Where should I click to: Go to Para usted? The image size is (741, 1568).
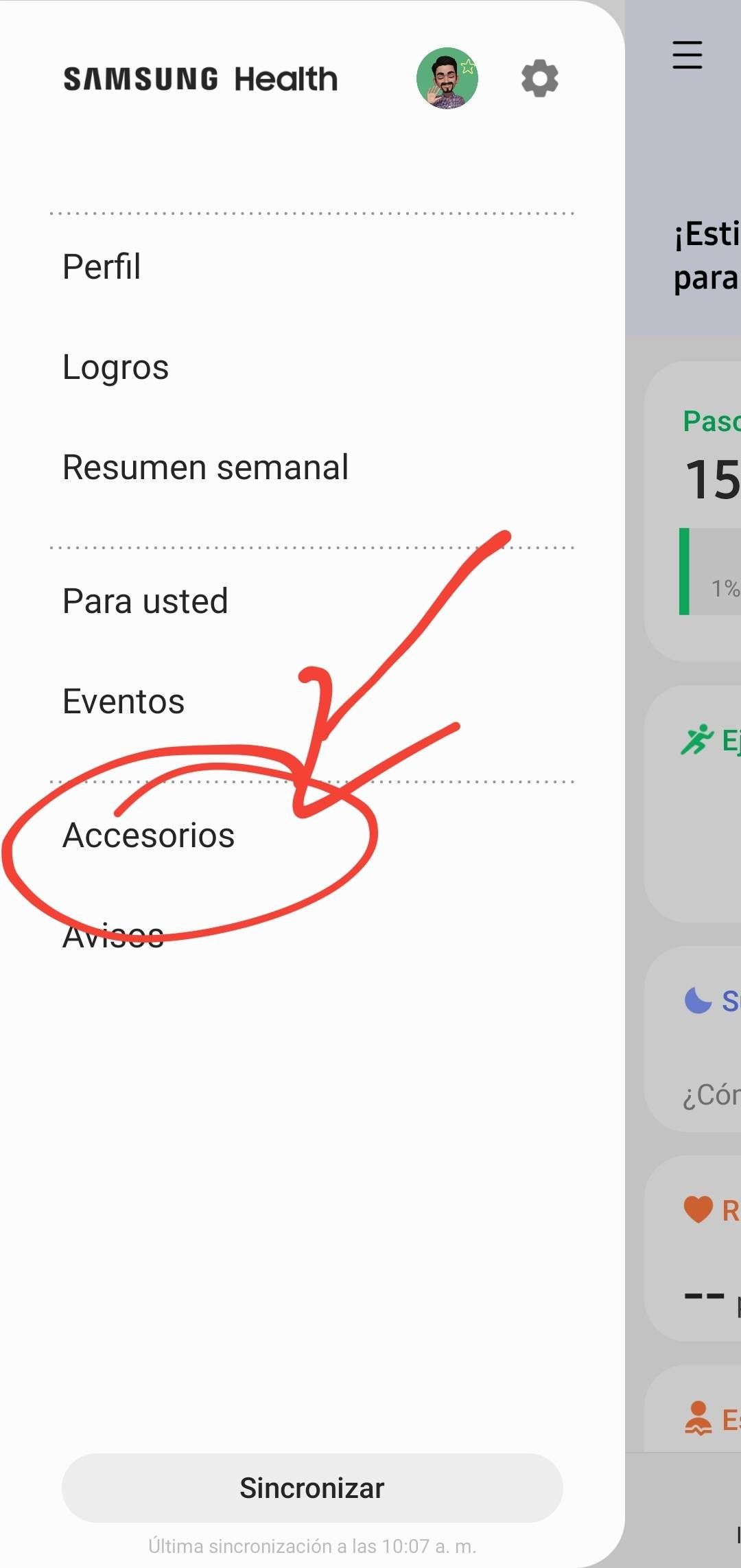145,601
